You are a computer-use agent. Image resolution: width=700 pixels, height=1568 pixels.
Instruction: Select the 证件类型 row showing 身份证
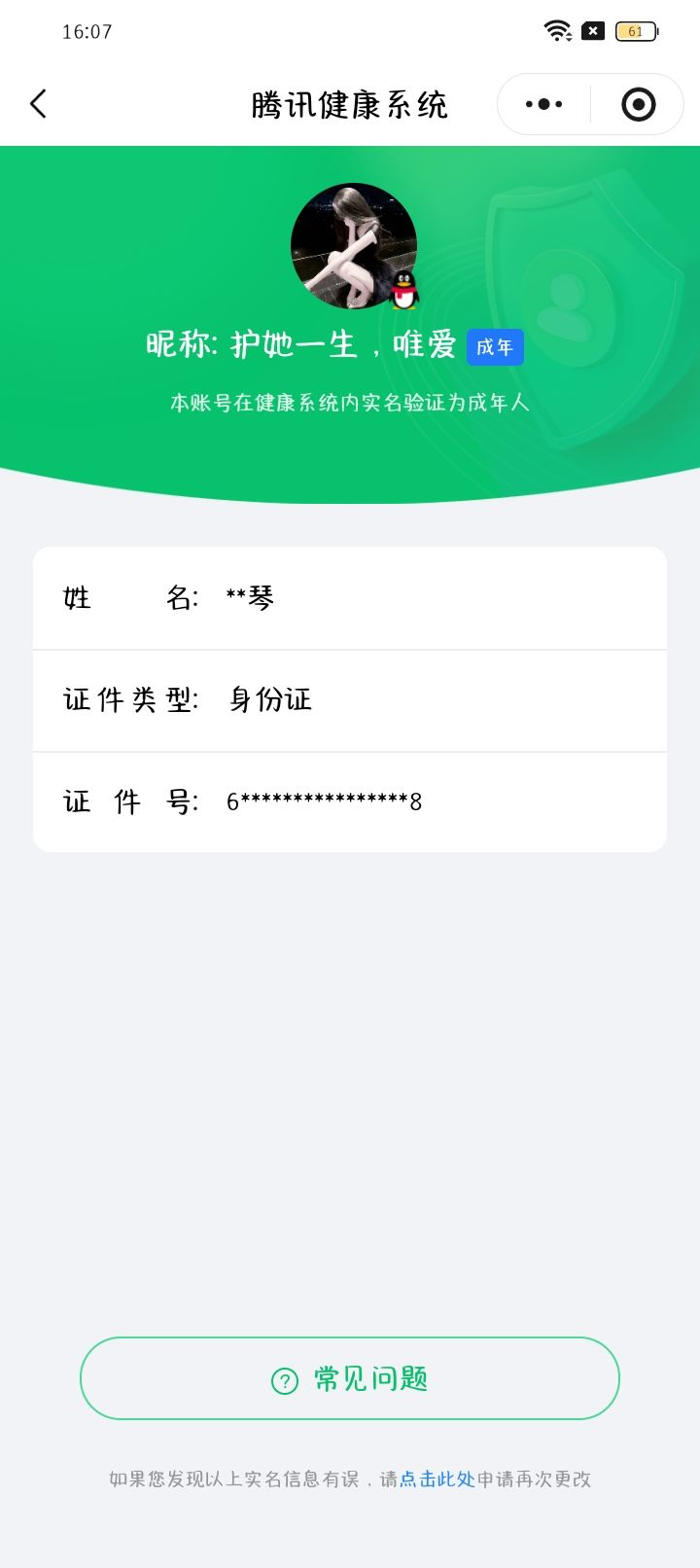pyautogui.click(x=350, y=700)
